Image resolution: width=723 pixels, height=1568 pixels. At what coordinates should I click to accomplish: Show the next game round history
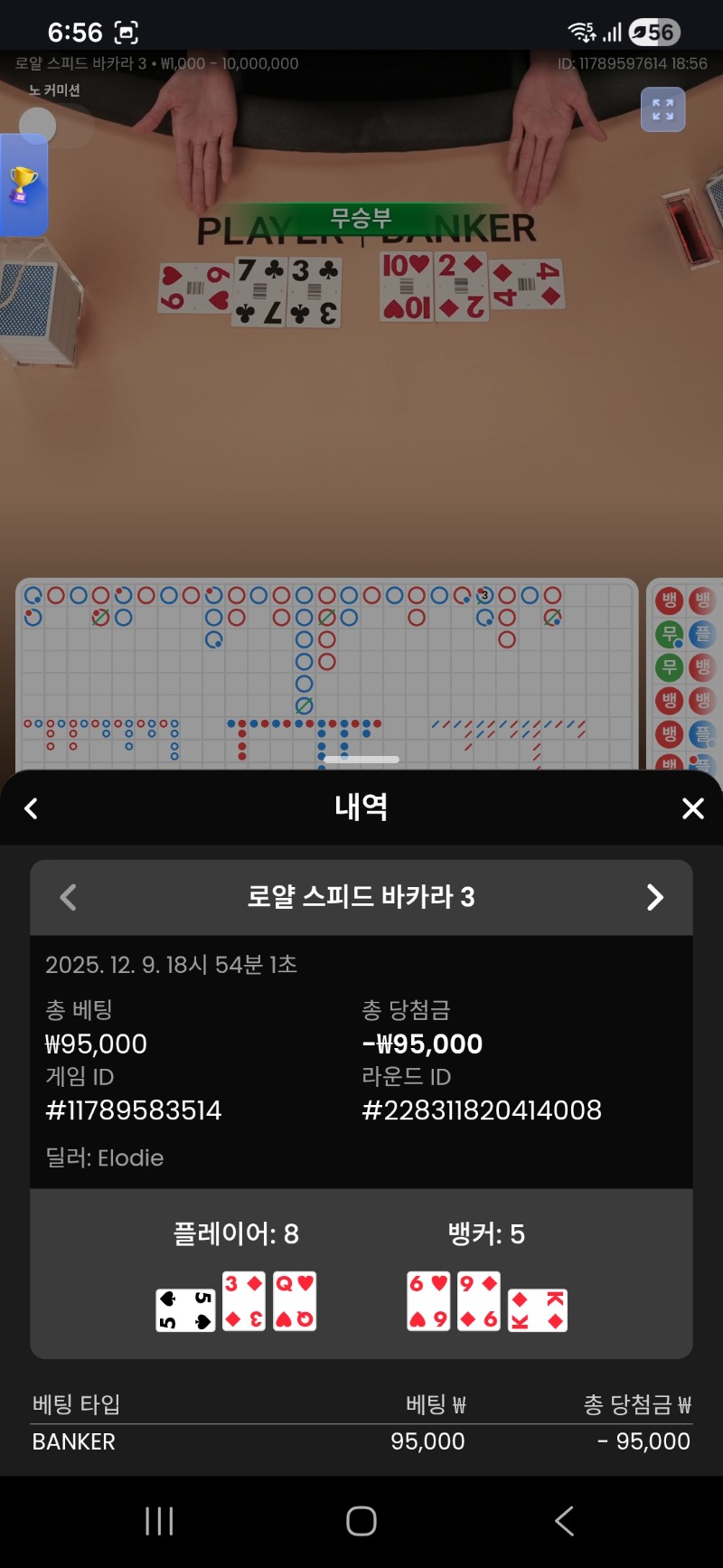(655, 897)
